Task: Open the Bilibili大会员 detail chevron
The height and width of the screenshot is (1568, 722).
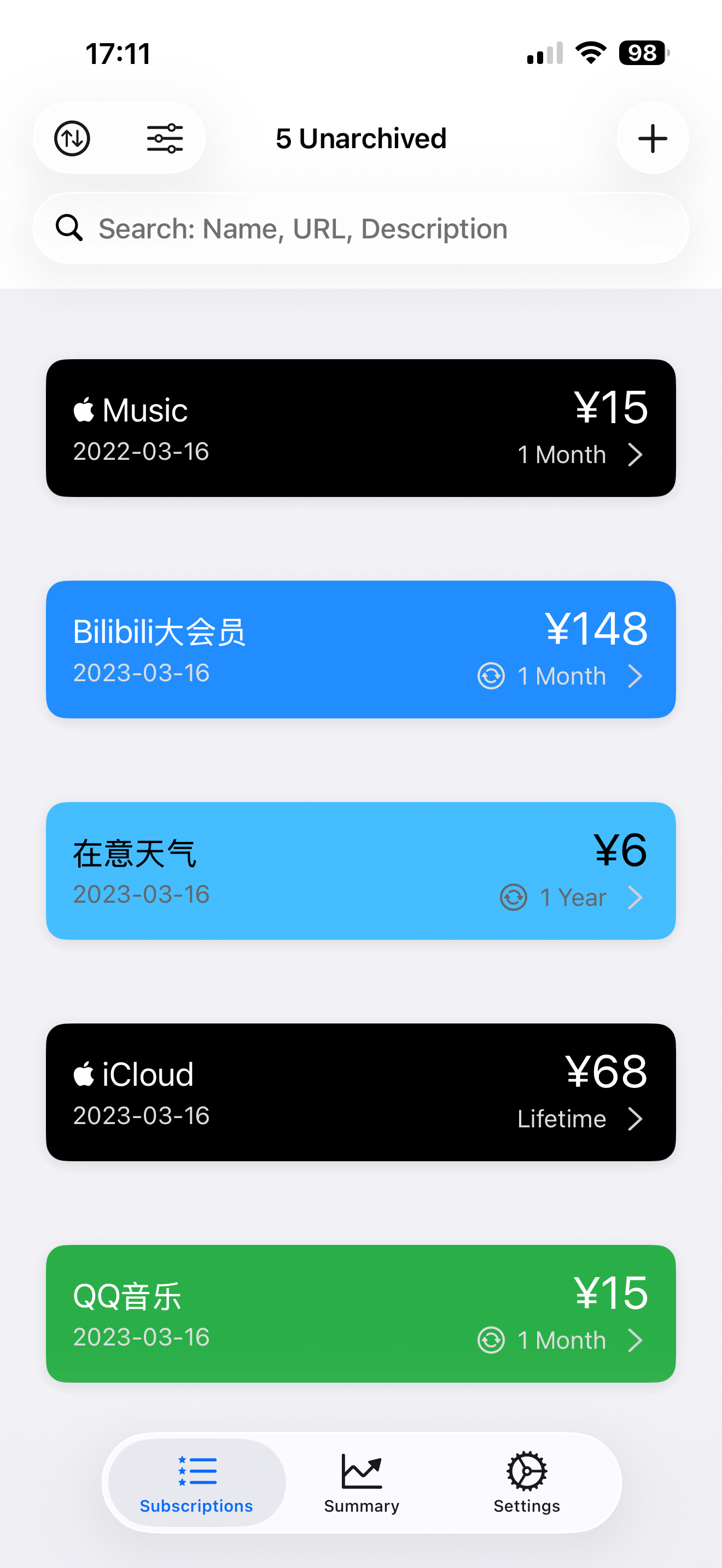Action: (636, 676)
